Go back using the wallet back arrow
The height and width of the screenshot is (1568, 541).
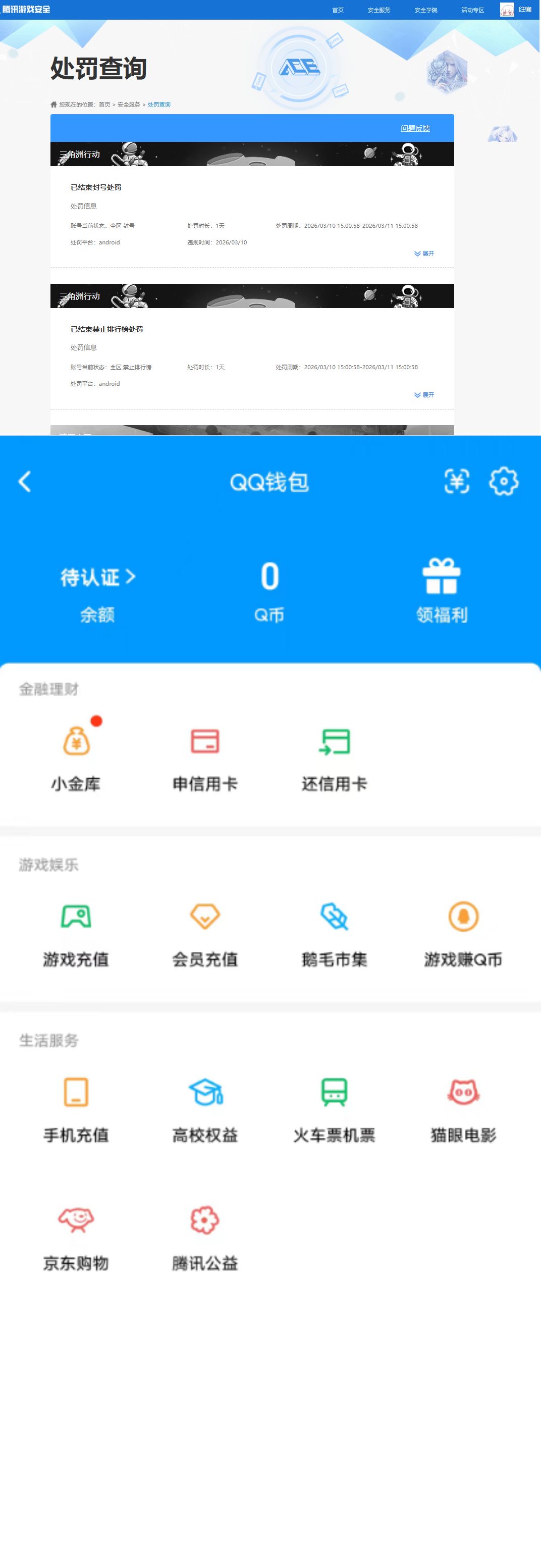pyautogui.click(x=25, y=481)
